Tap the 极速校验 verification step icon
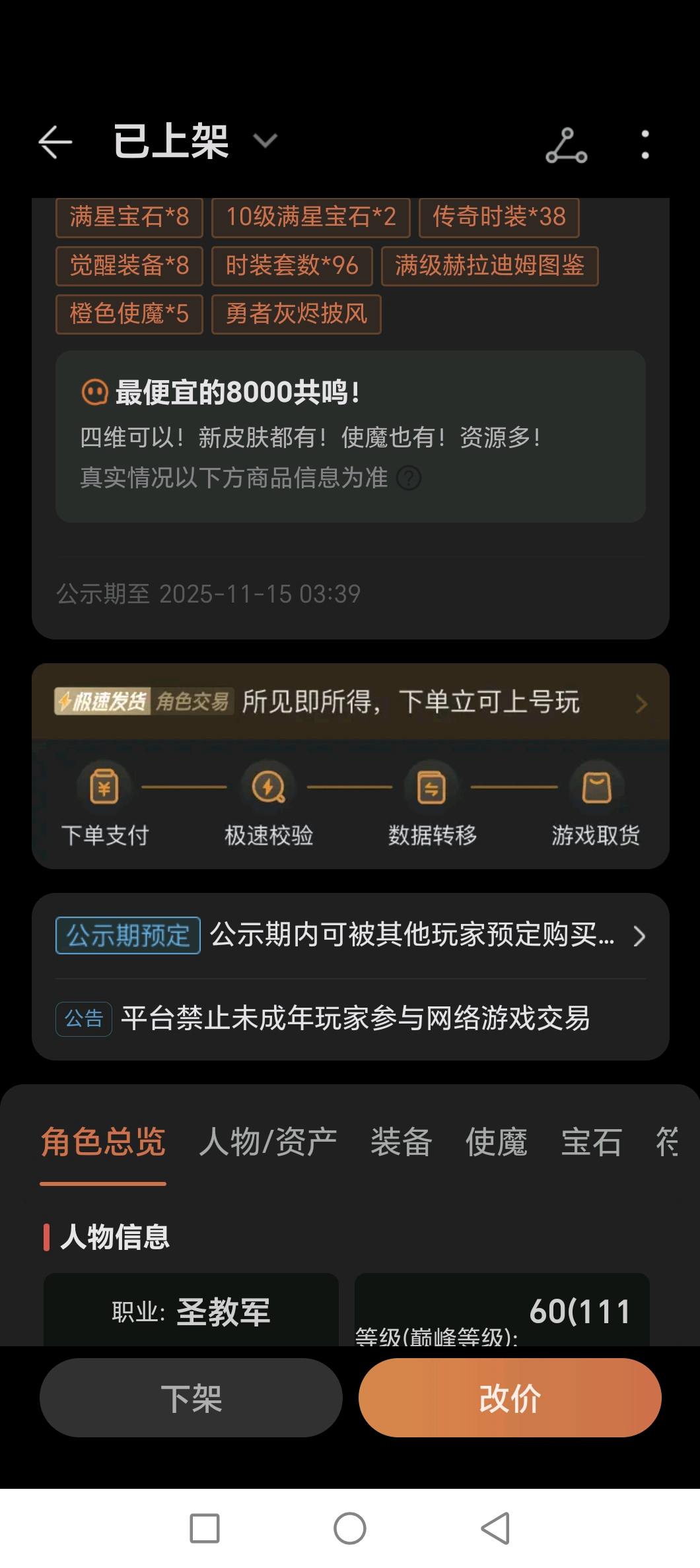This screenshot has height=1568, width=700. click(267, 787)
